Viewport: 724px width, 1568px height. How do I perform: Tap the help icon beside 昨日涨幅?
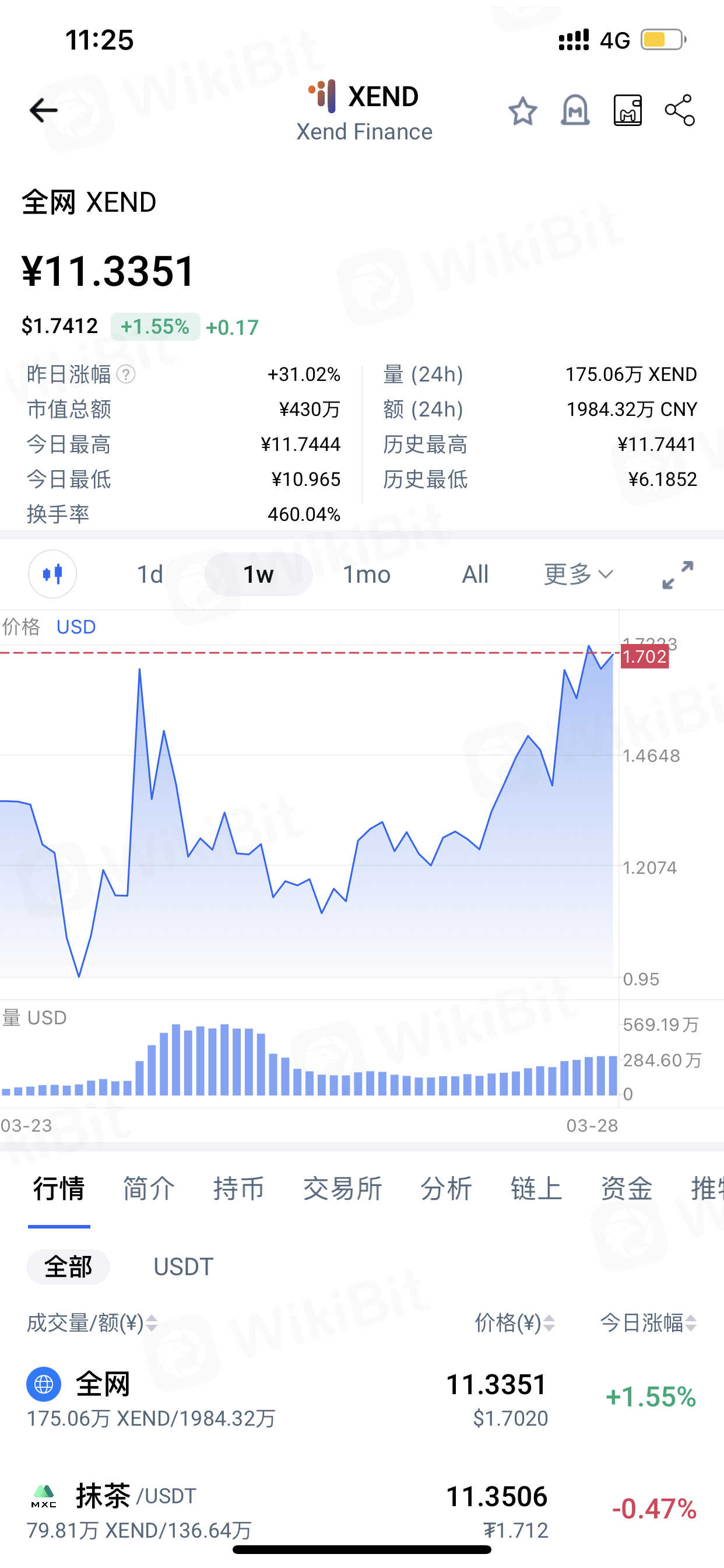pos(126,374)
